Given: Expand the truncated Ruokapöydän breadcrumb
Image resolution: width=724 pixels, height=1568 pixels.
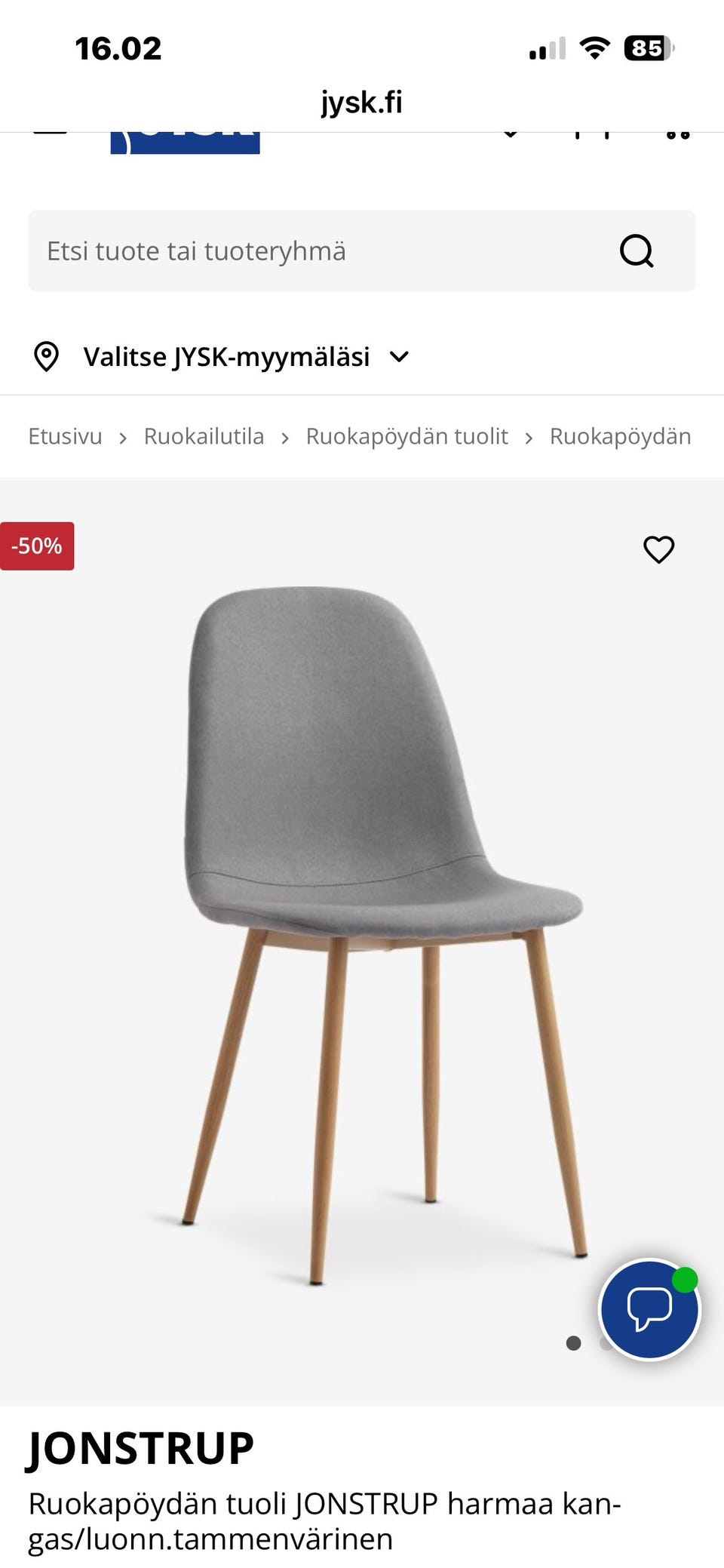Looking at the screenshot, I should (621, 436).
